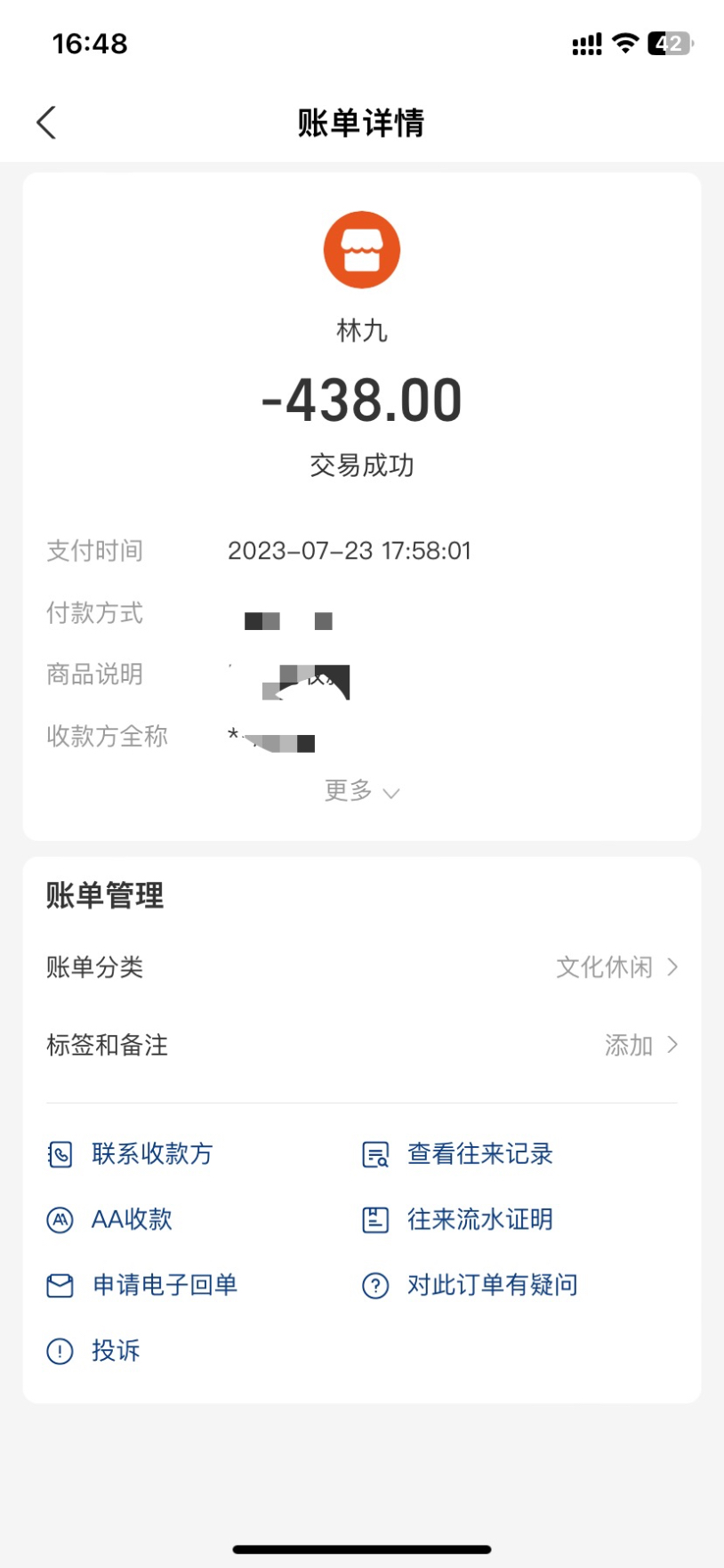Go back from 账单详情 page
724x1568 pixels.
click(47, 123)
